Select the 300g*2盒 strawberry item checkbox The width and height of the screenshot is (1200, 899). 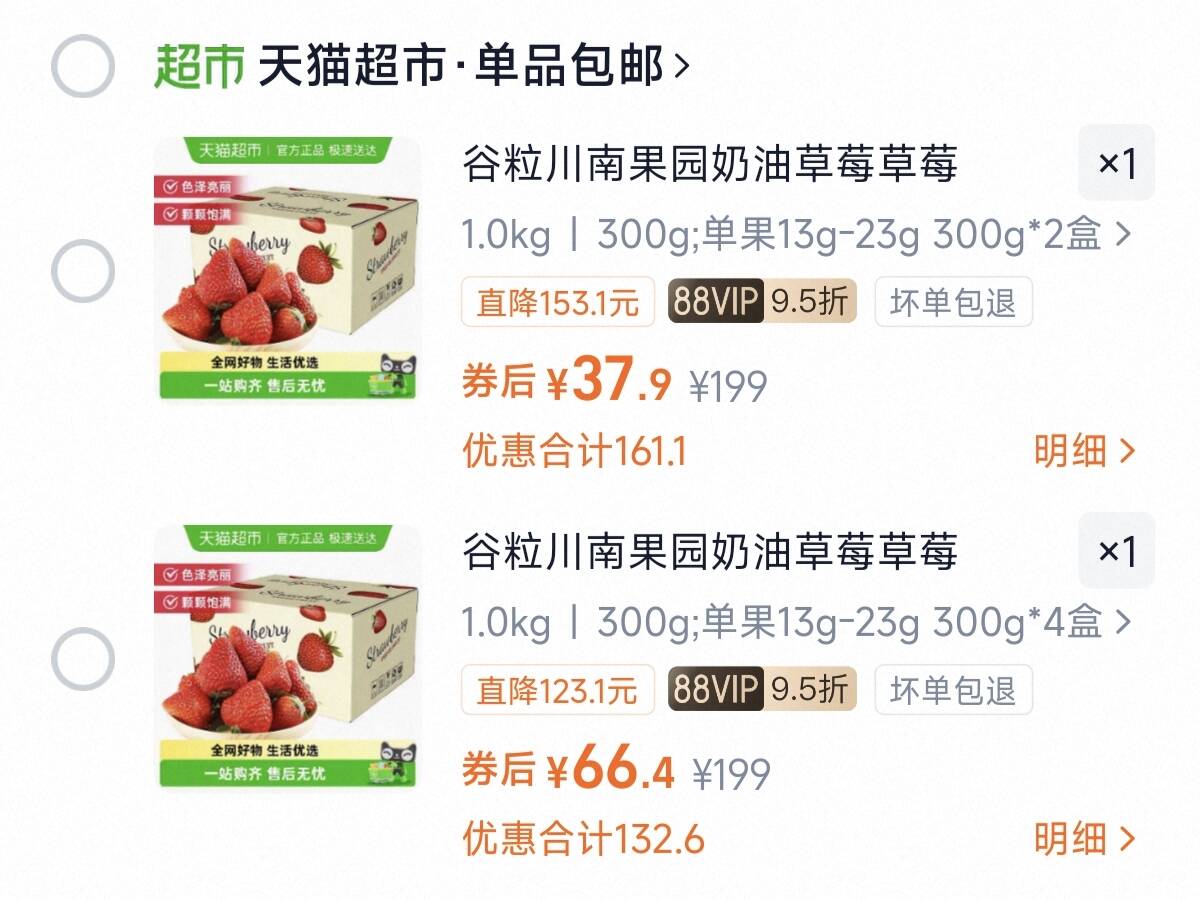82,271
